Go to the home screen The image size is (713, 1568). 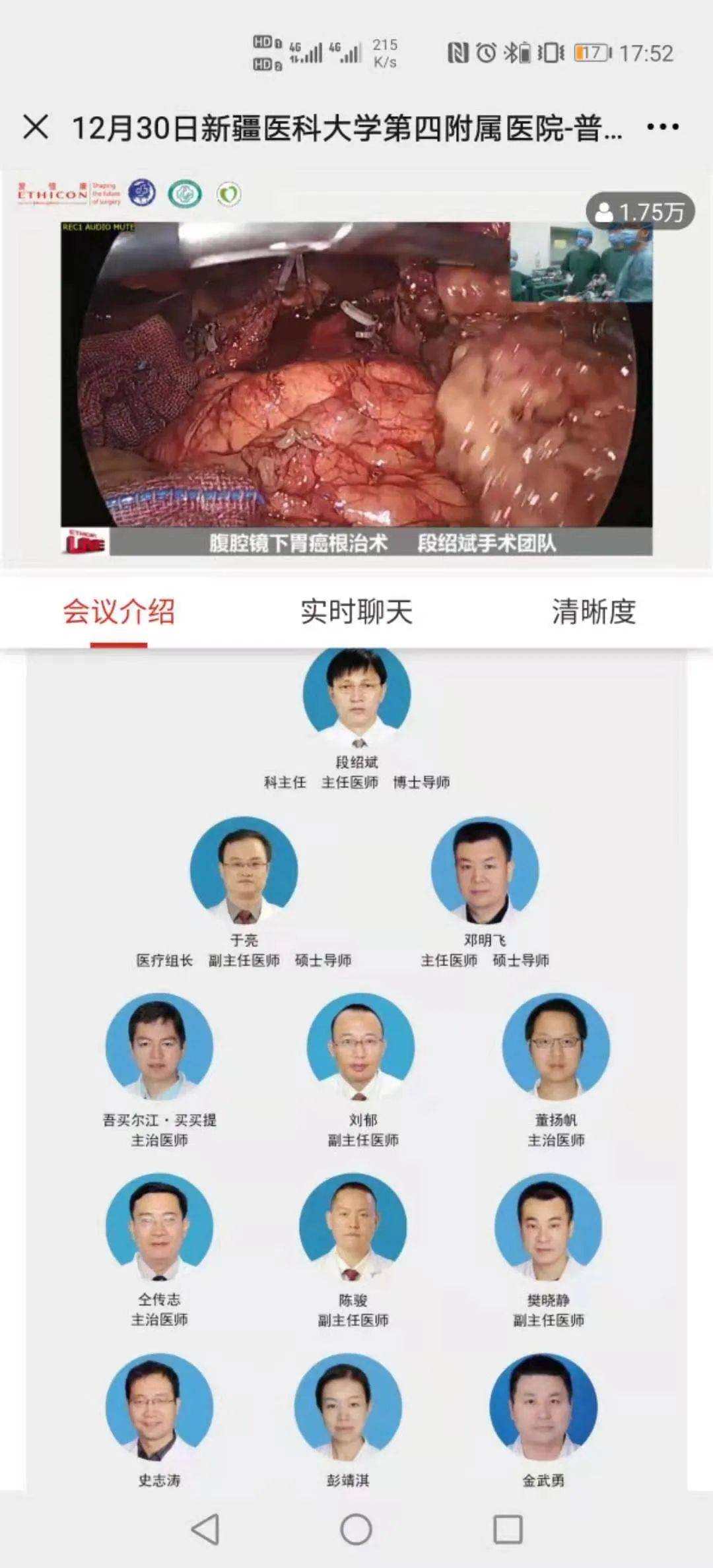[356, 1528]
